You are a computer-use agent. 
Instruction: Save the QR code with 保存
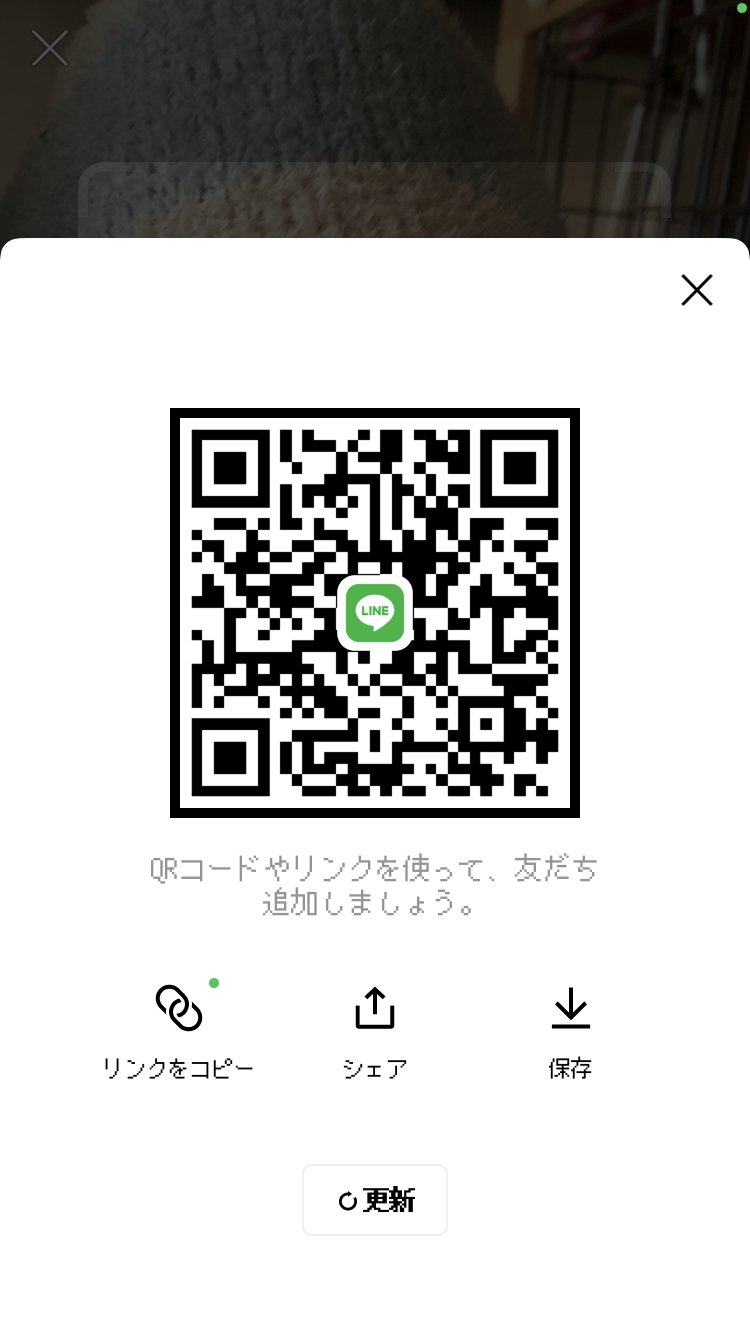pos(570,1030)
